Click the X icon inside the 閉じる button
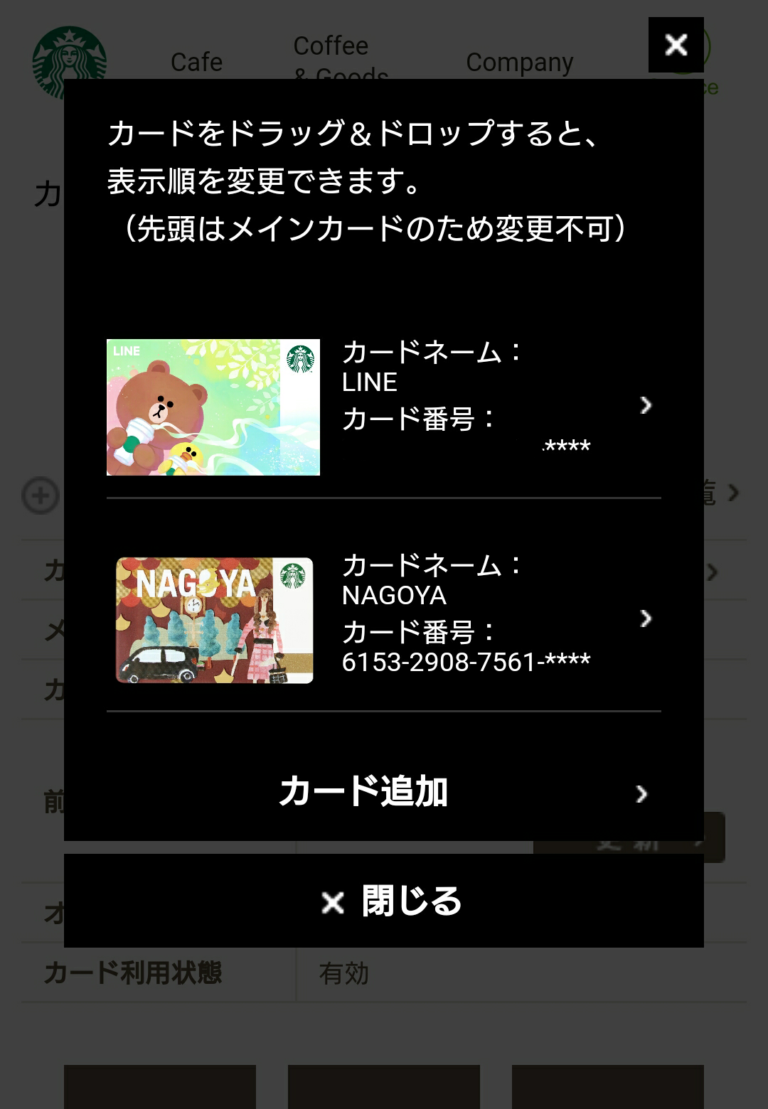The image size is (768, 1109). coord(332,901)
